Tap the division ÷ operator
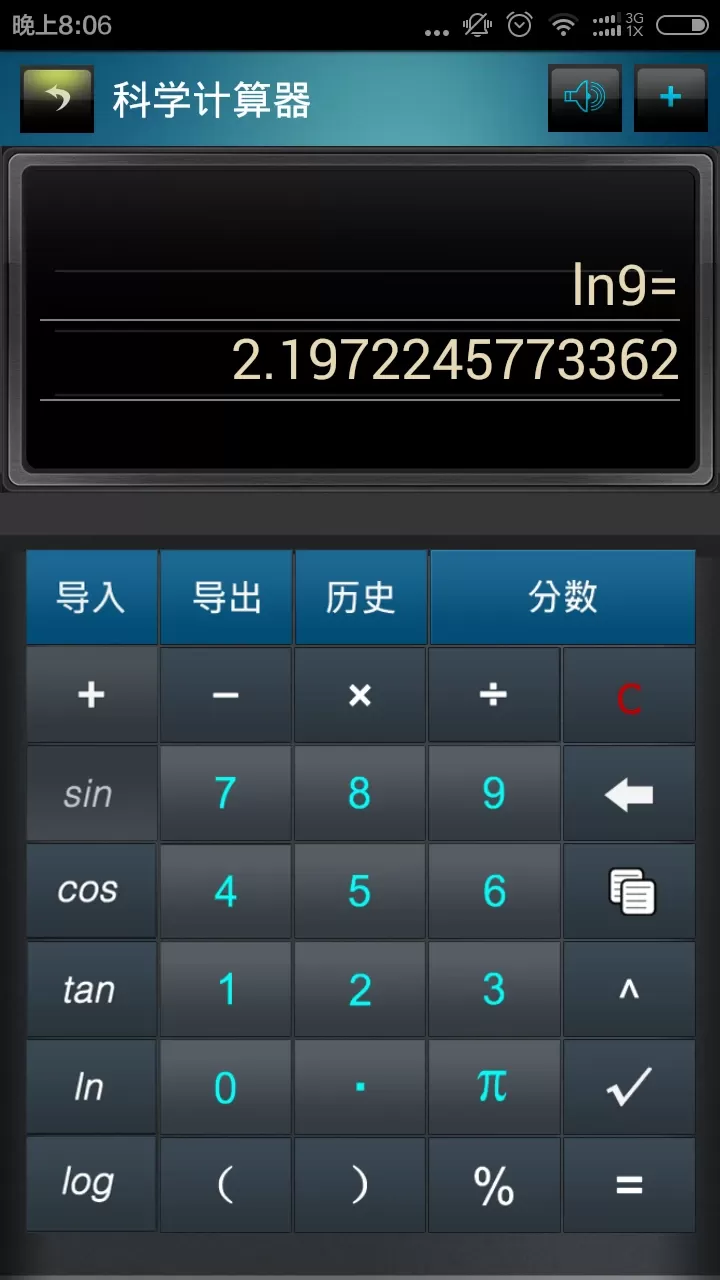 click(493, 696)
